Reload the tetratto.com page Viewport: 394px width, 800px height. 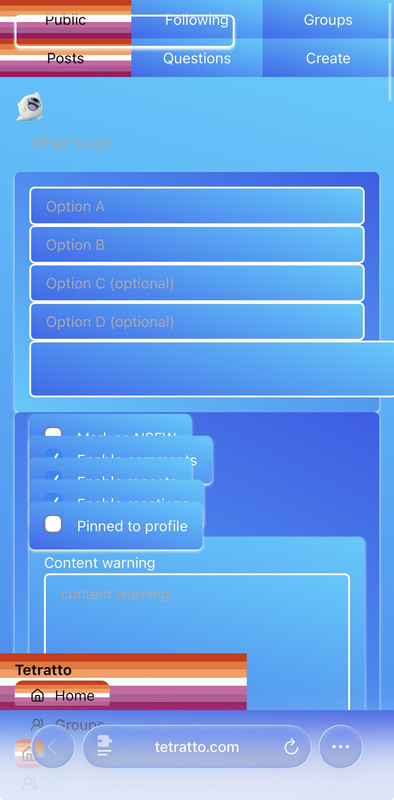(291, 747)
